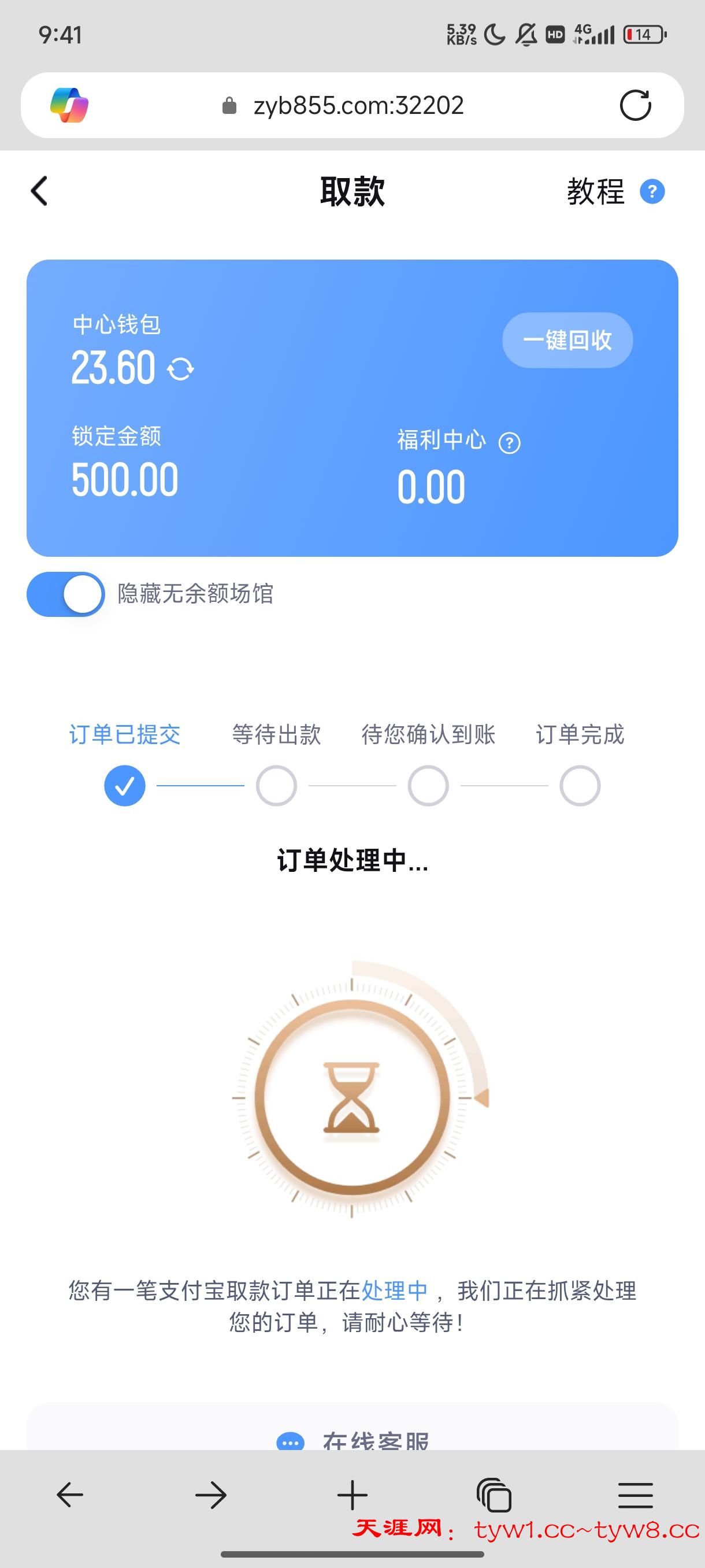705x1568 pixels.
Task: Open the browser hamburger menu
Action: 635,1495
